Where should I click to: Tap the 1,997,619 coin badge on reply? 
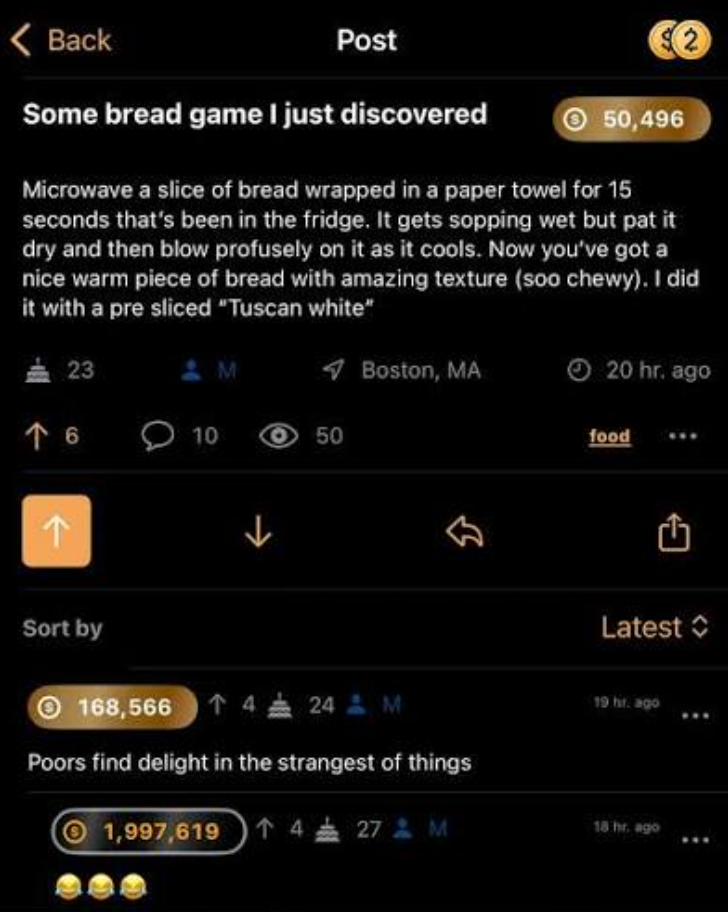[x=149, y=831]
